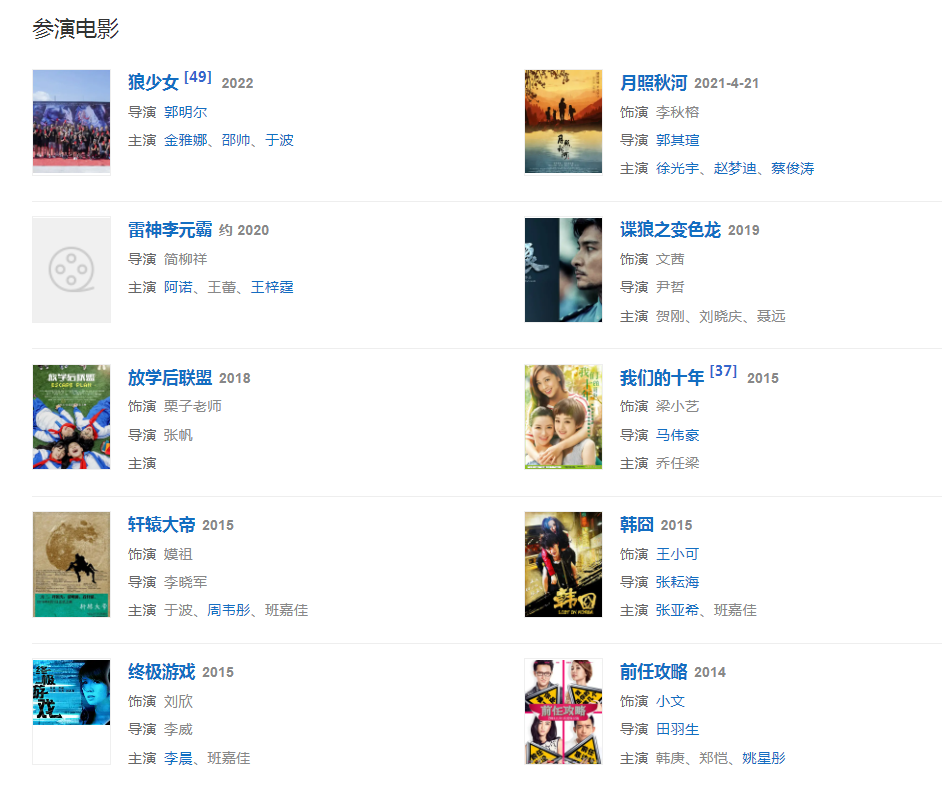Tap the 月照秋河 poster thumbnail
942x786 pixels.
point(563,121)
